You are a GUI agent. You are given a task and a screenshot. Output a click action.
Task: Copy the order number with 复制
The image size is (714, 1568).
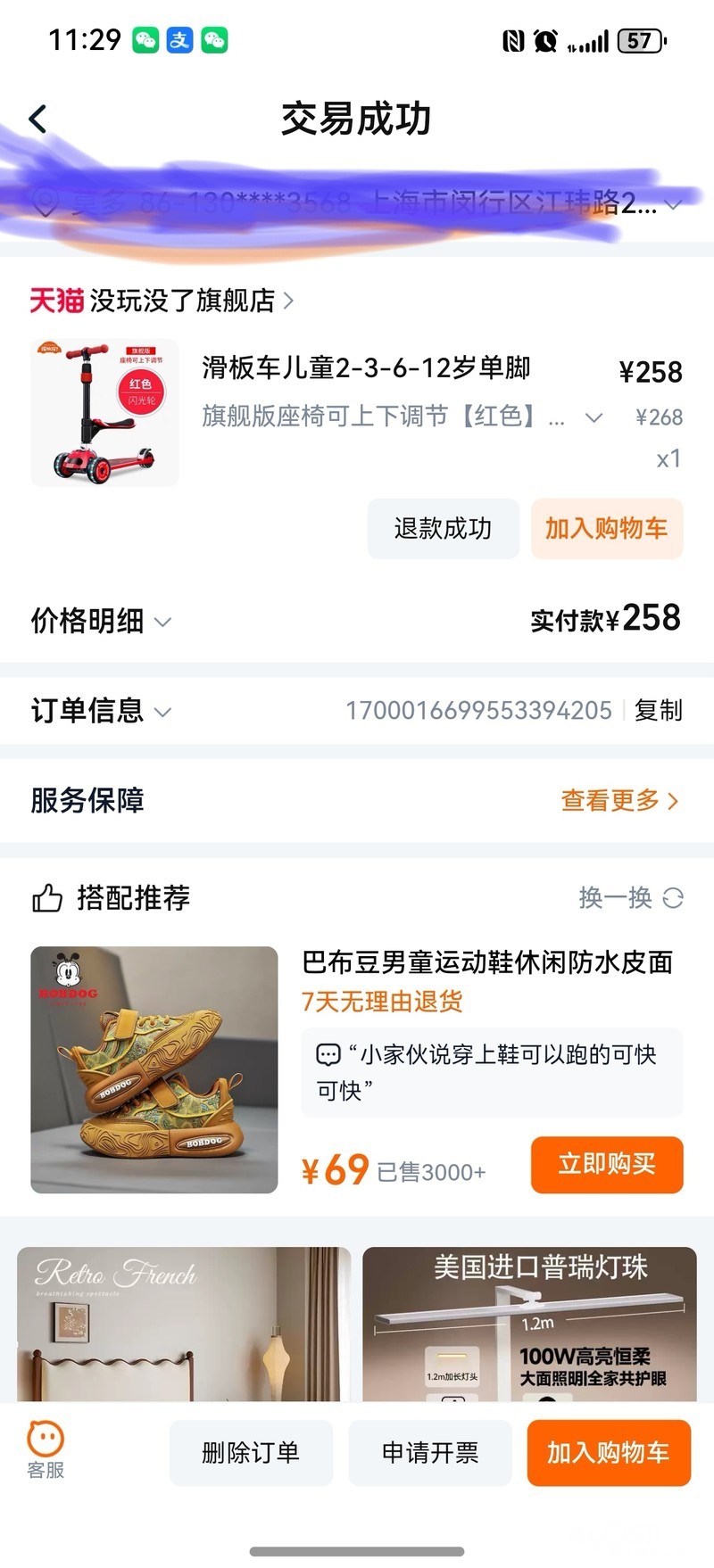point(658,711)
